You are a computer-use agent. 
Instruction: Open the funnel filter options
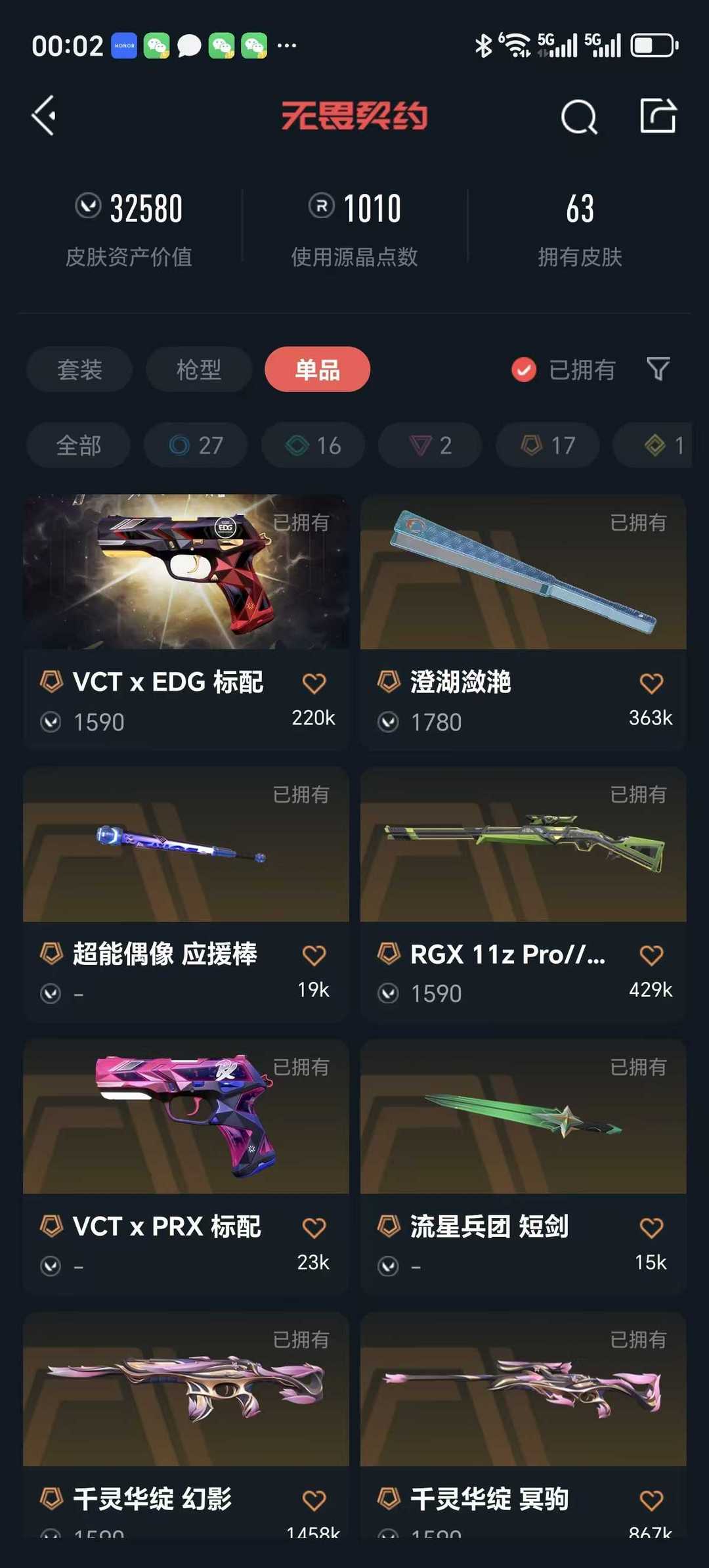[x=658, y=369]
